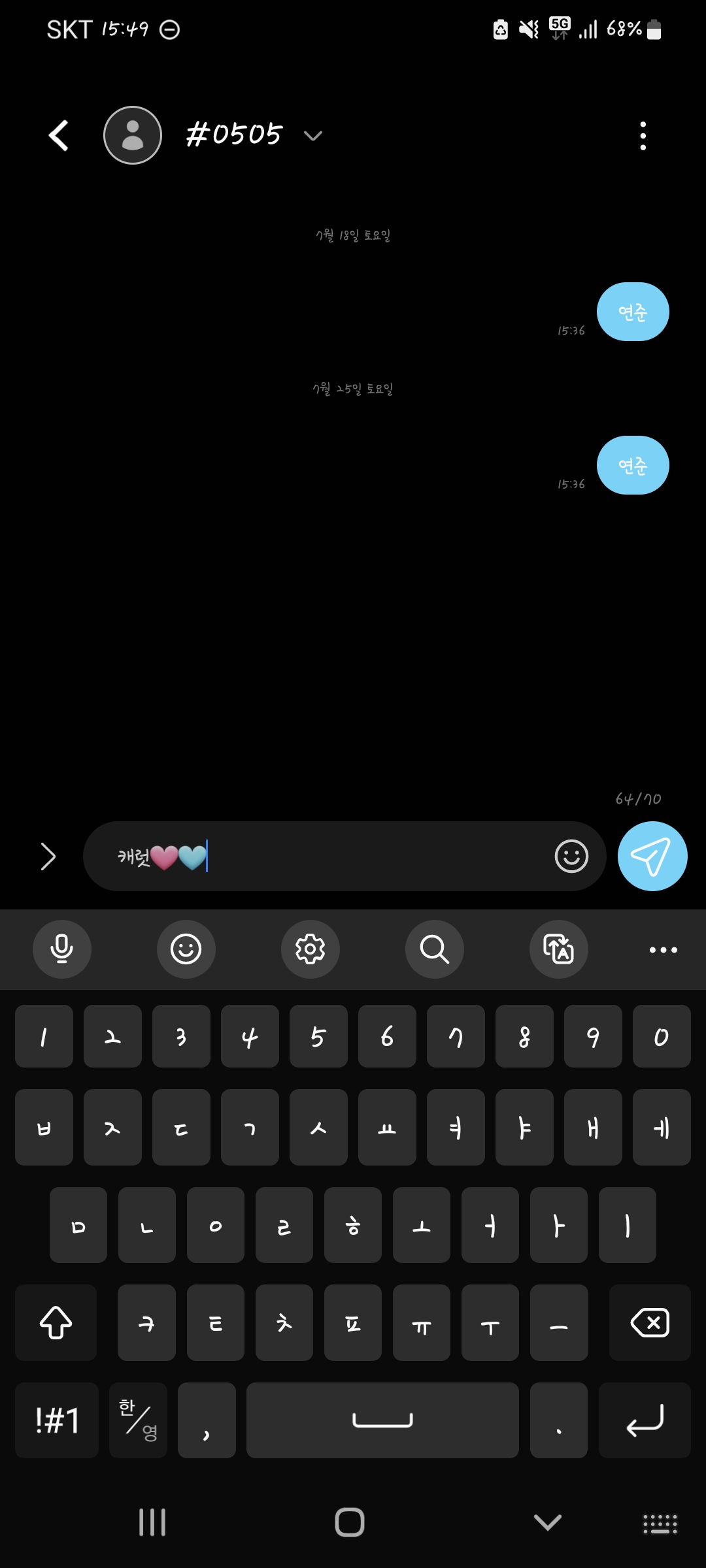Switch keyboard language Korean/English
Image resolution: width=706 pixels, height=1568 pixels.
click(139, 1420)
